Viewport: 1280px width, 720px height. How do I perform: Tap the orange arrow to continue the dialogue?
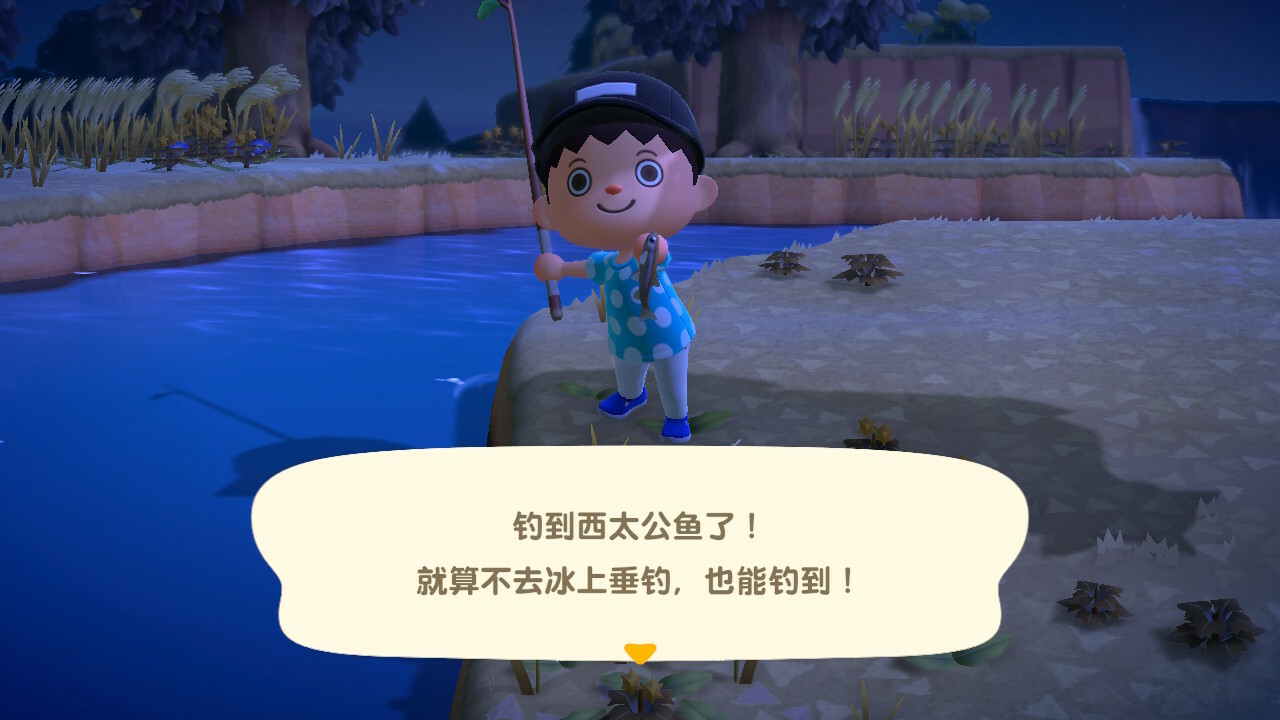[639, 653]
